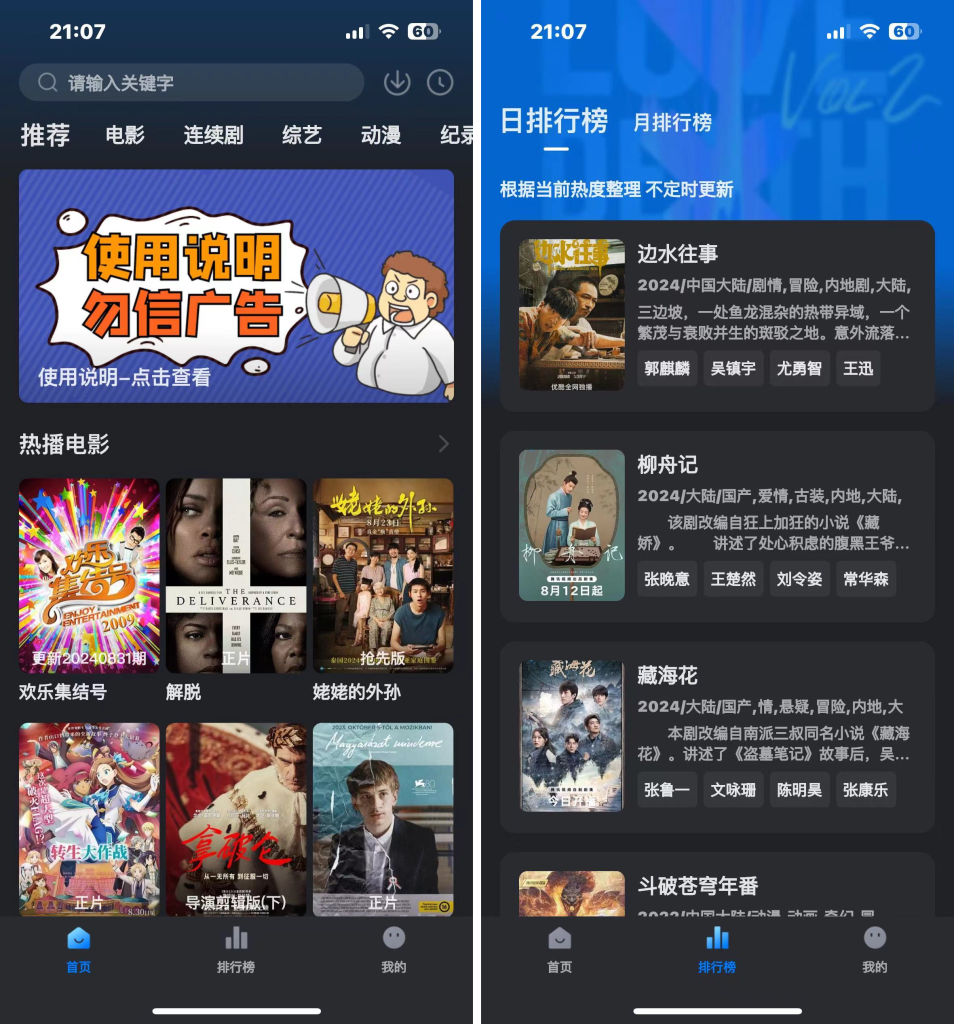Viewport: 954px width, 1024px height.
Task: Switch to the 电影 category tab
Action: (125, 135)
